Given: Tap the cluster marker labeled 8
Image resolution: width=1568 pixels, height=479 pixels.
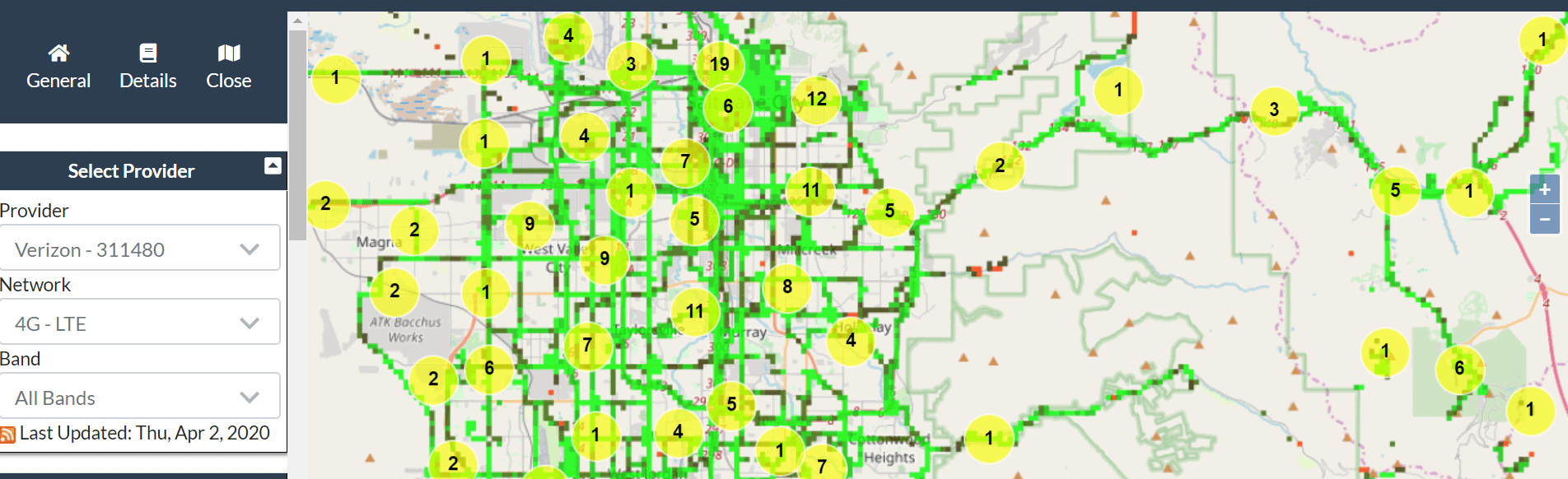Looking at the screenshot, I should [787, 287].
